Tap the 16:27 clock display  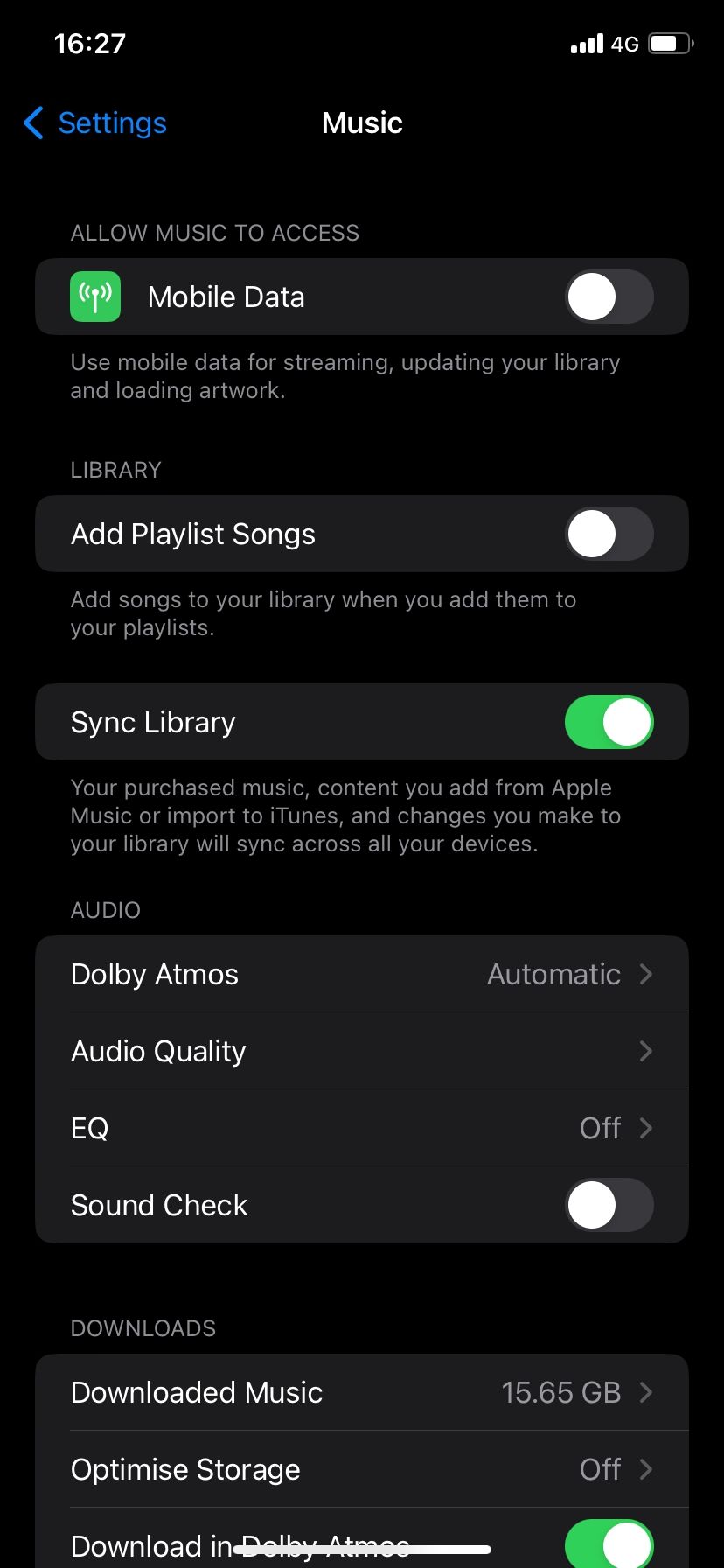point(90,43)
